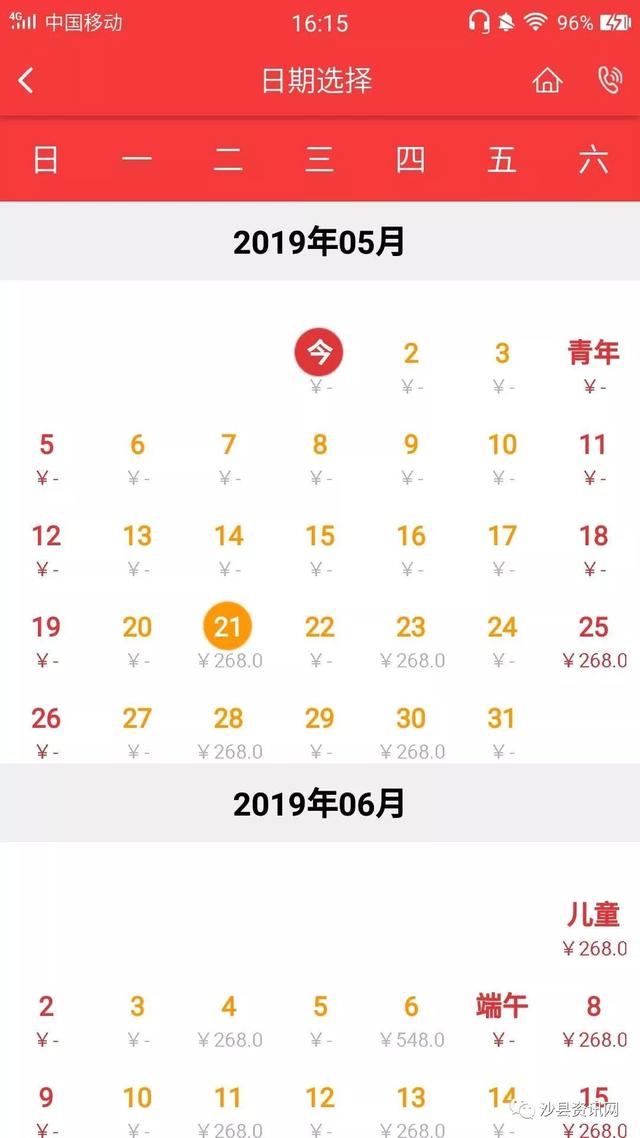The width and height of the screenshot is (640, 1138).
Task: Select May 21 priced ¥268.0
Action: coord(228,636)
